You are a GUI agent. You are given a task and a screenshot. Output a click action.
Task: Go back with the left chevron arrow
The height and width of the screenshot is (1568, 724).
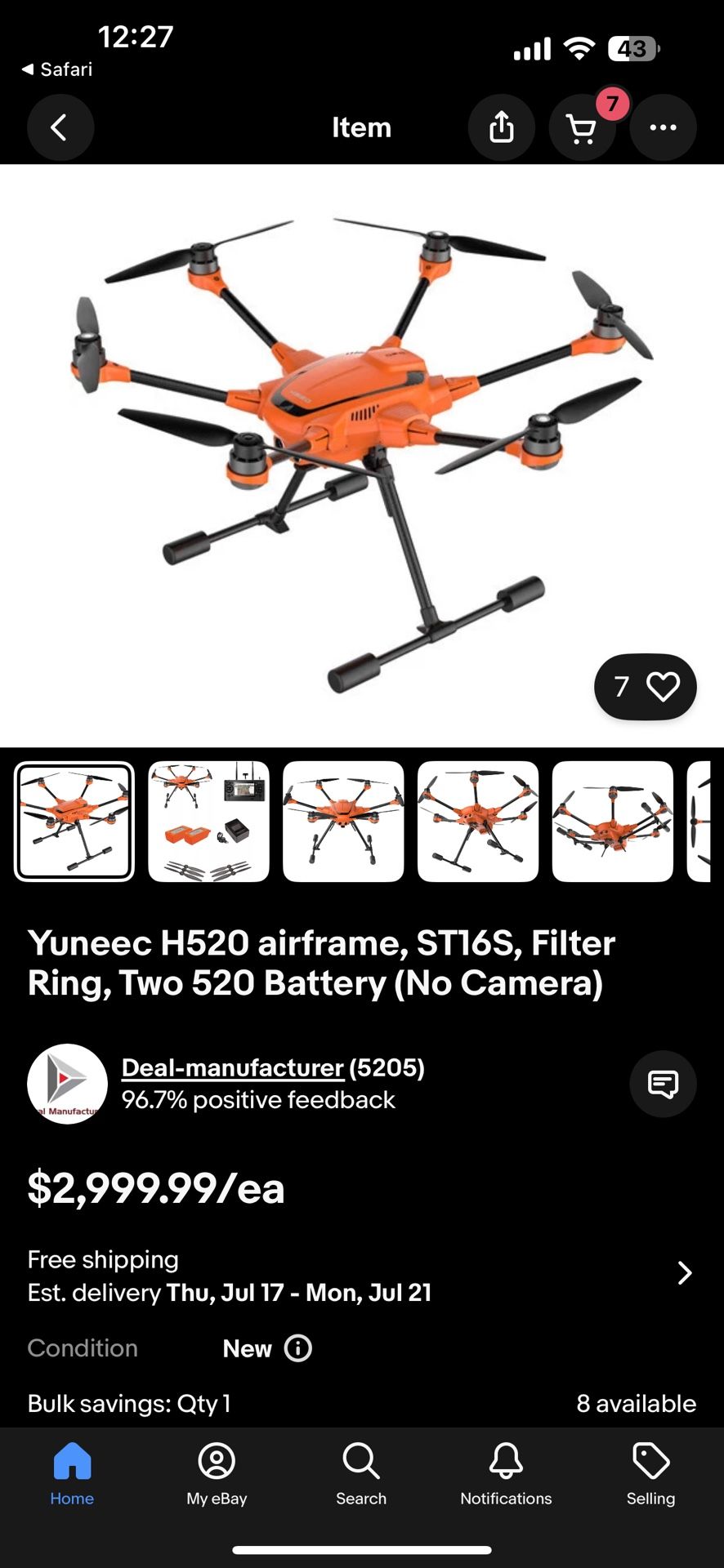(60, 127)
